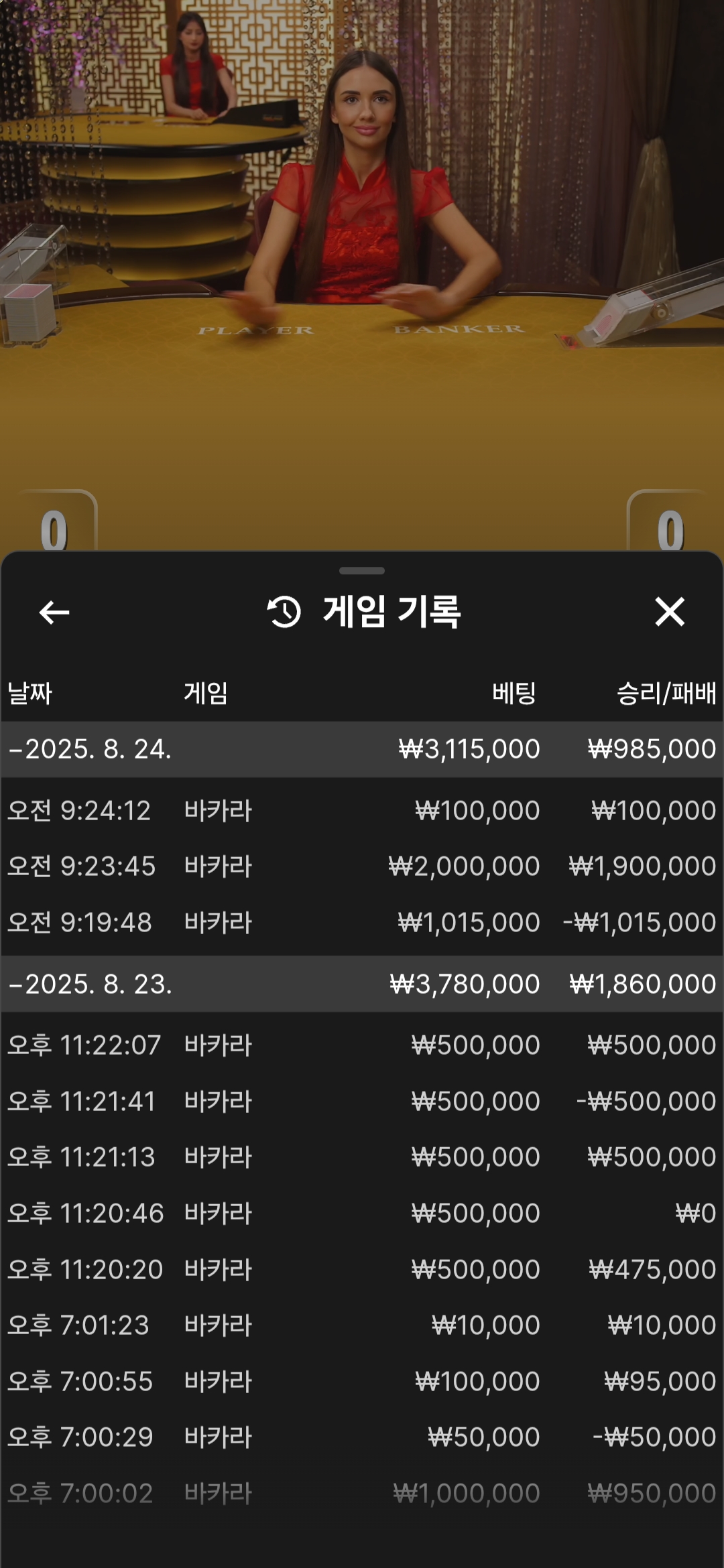Open the 오후 7:00:29 바카라 record
Viewport: 724px width, 1568px height.
[x=362, y=1437]
